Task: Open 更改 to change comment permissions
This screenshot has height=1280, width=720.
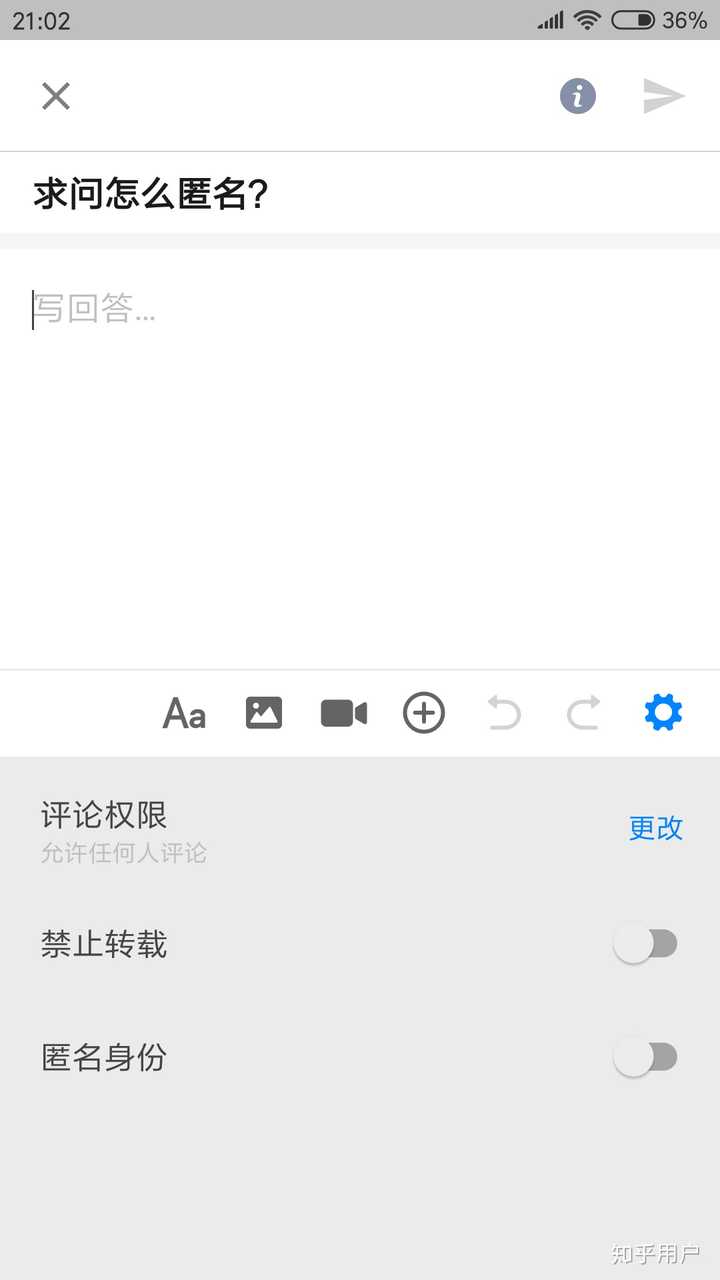Action: (655, 828)
